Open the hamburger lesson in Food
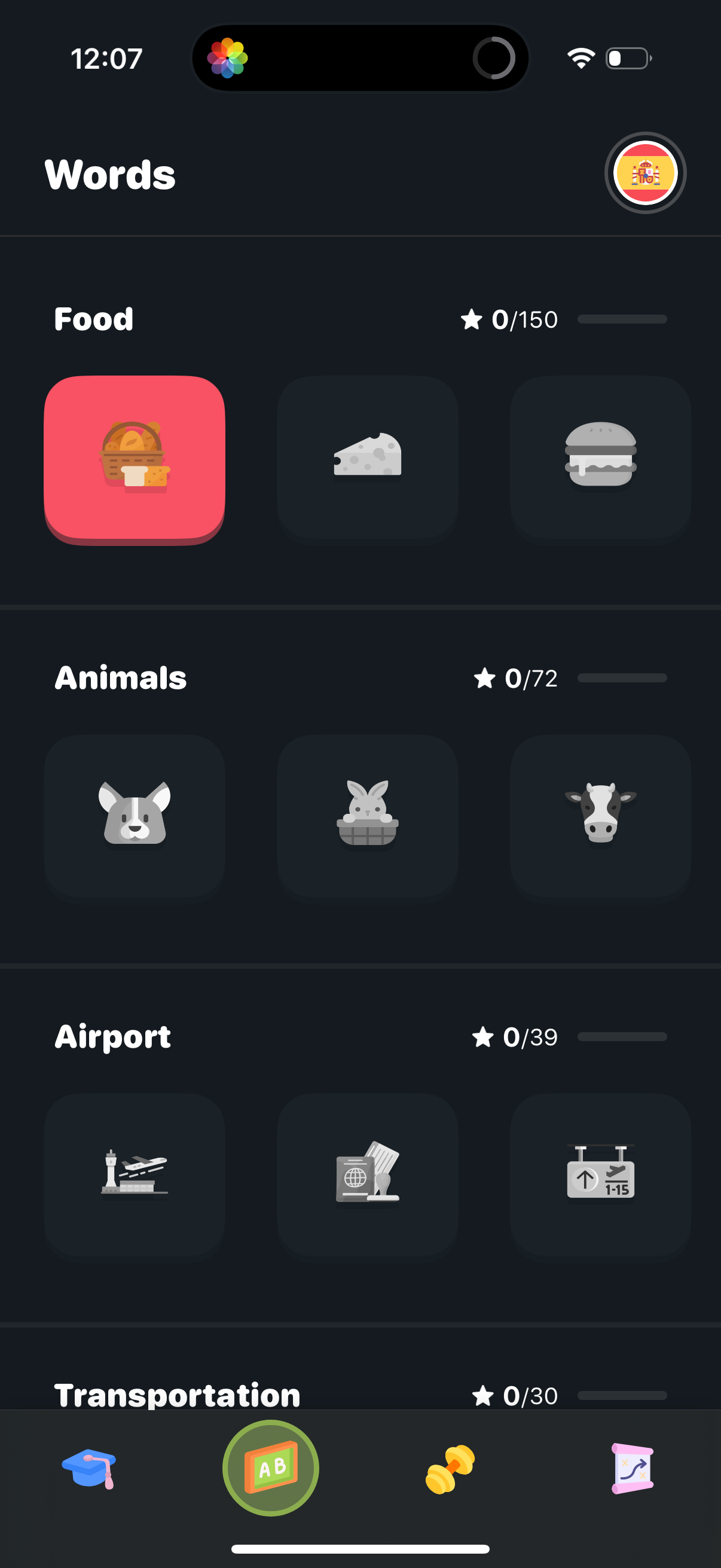This screenshot has height=1568, width=721. click(x=600, y=458)
